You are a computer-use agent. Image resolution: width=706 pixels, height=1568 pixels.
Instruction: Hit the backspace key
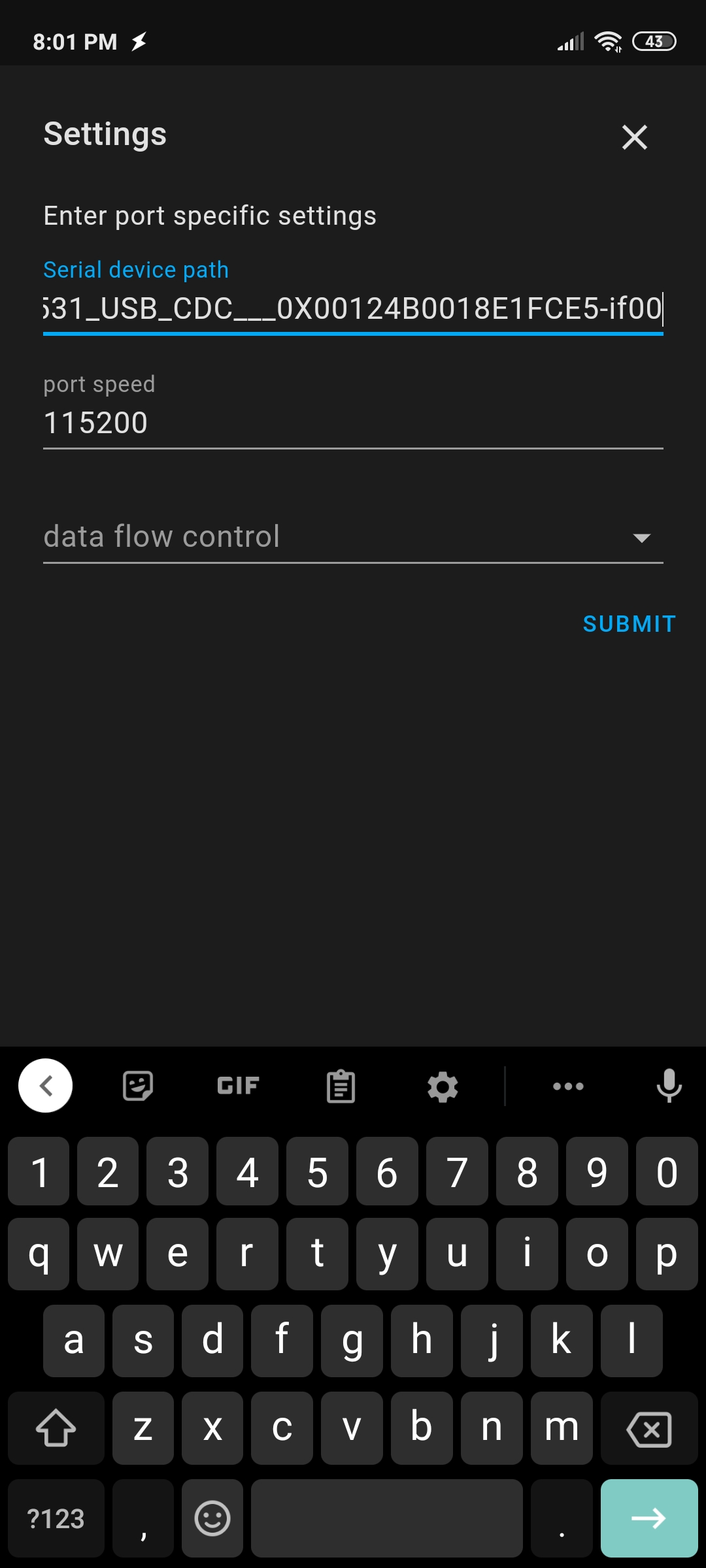[649, 1428]
